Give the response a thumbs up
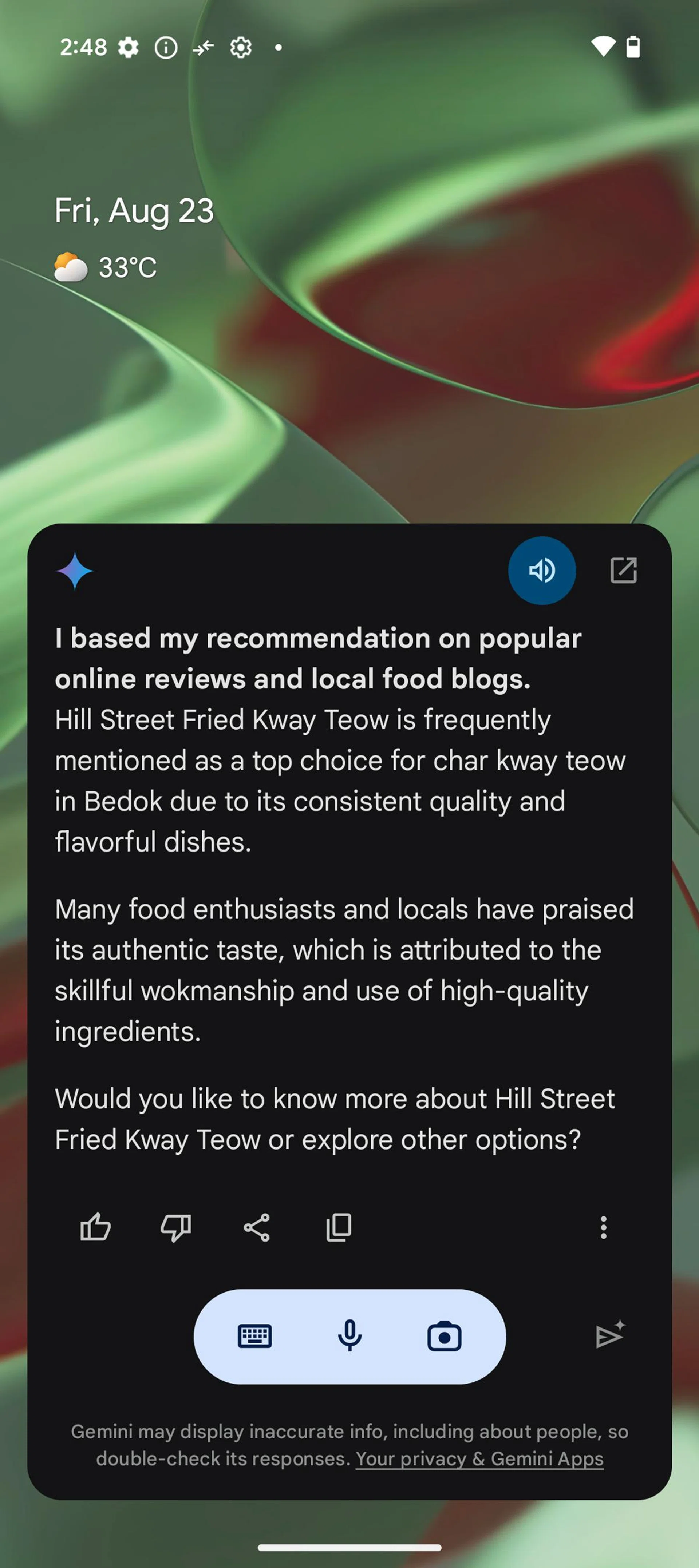Screen dimensions: 699x1568 tap(96, 1227)
